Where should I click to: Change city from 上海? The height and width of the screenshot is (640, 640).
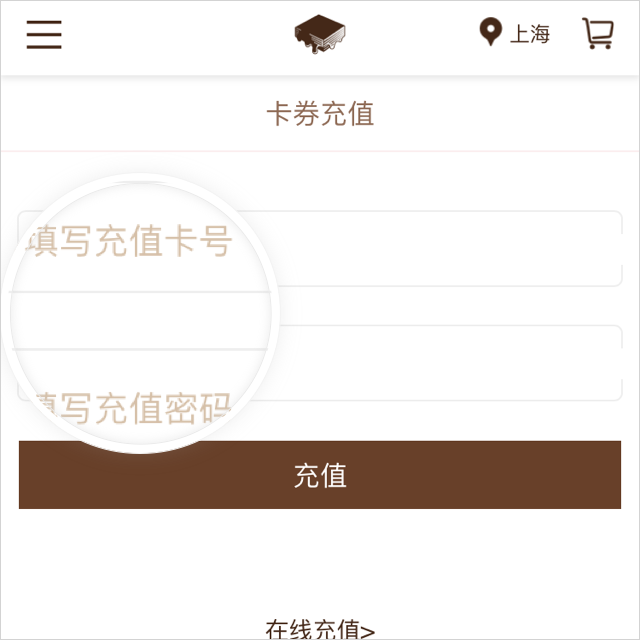pos(515,34)
